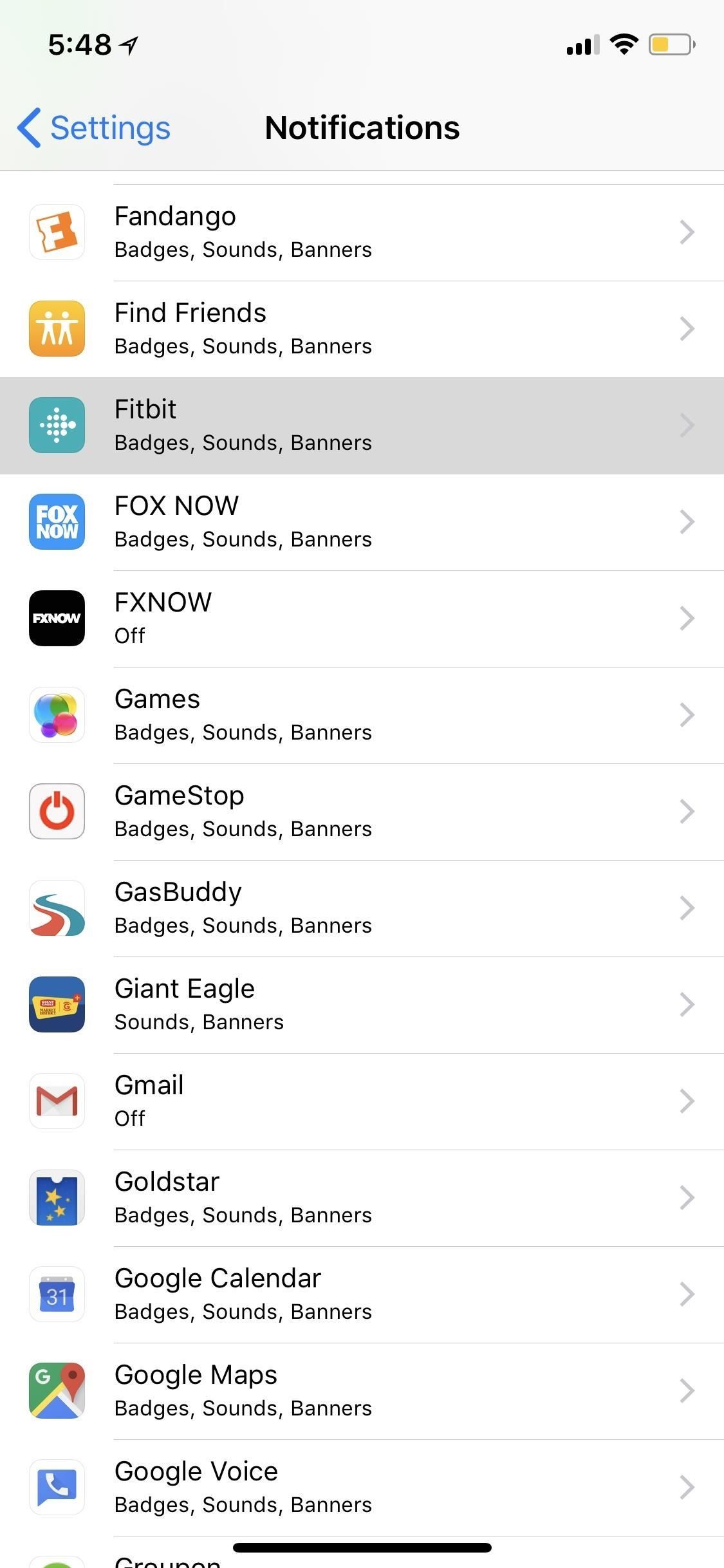Tap the Google Voice app icon

pyautogui.click(x=57, y=1487)
